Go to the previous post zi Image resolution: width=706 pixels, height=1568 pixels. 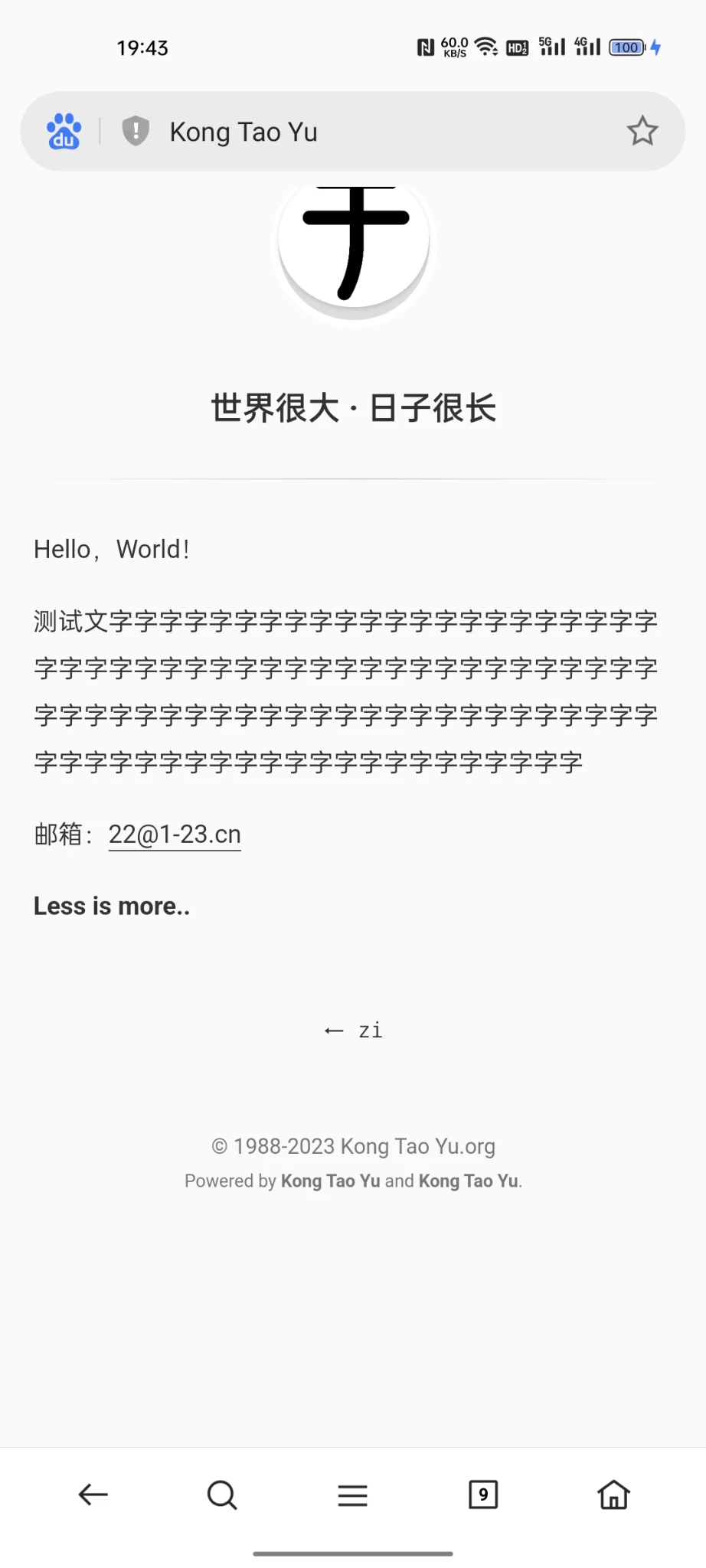pyautogui.click(x=353, y=1031)
